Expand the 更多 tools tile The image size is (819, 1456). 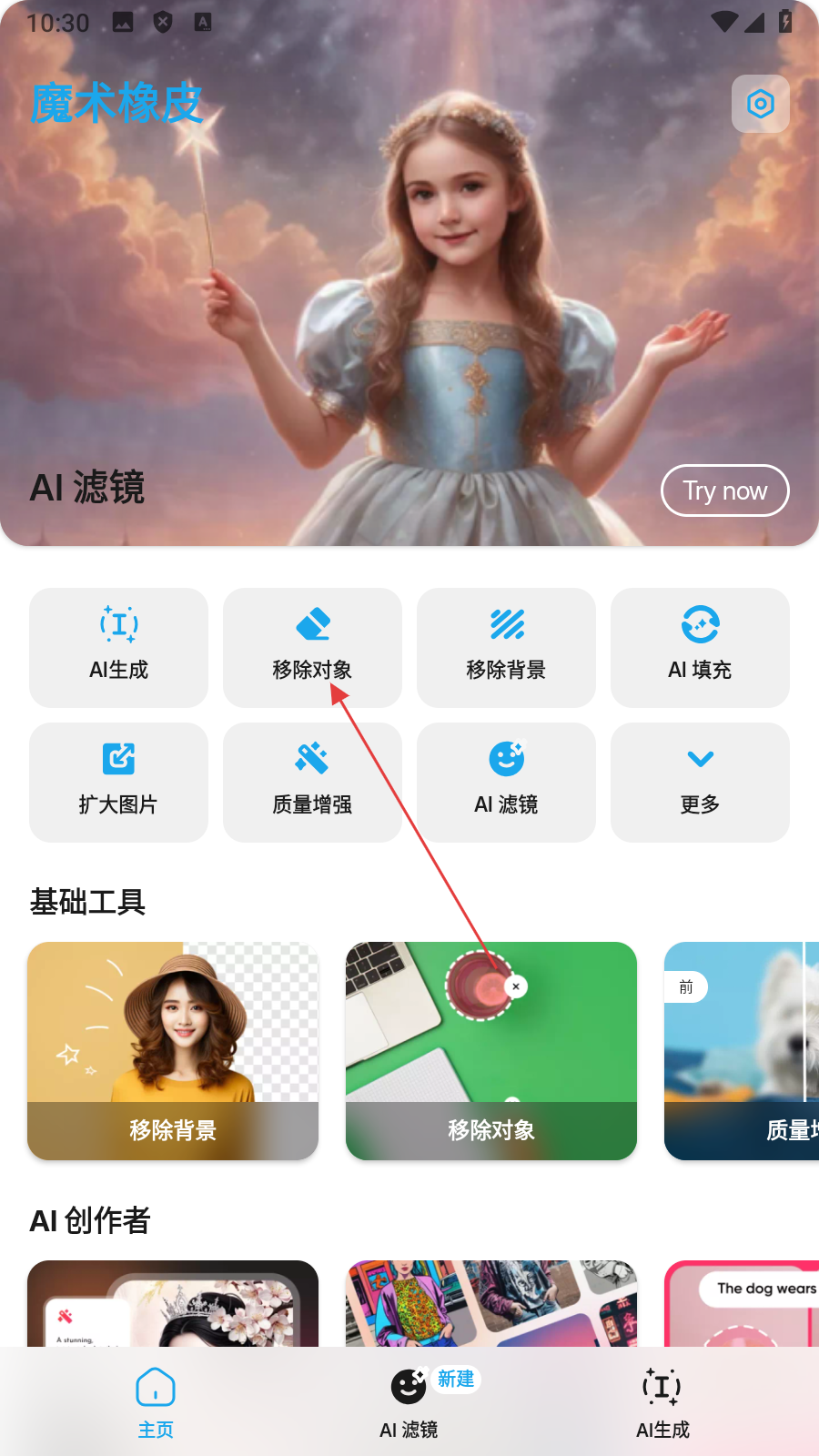[x=700, y=782]
